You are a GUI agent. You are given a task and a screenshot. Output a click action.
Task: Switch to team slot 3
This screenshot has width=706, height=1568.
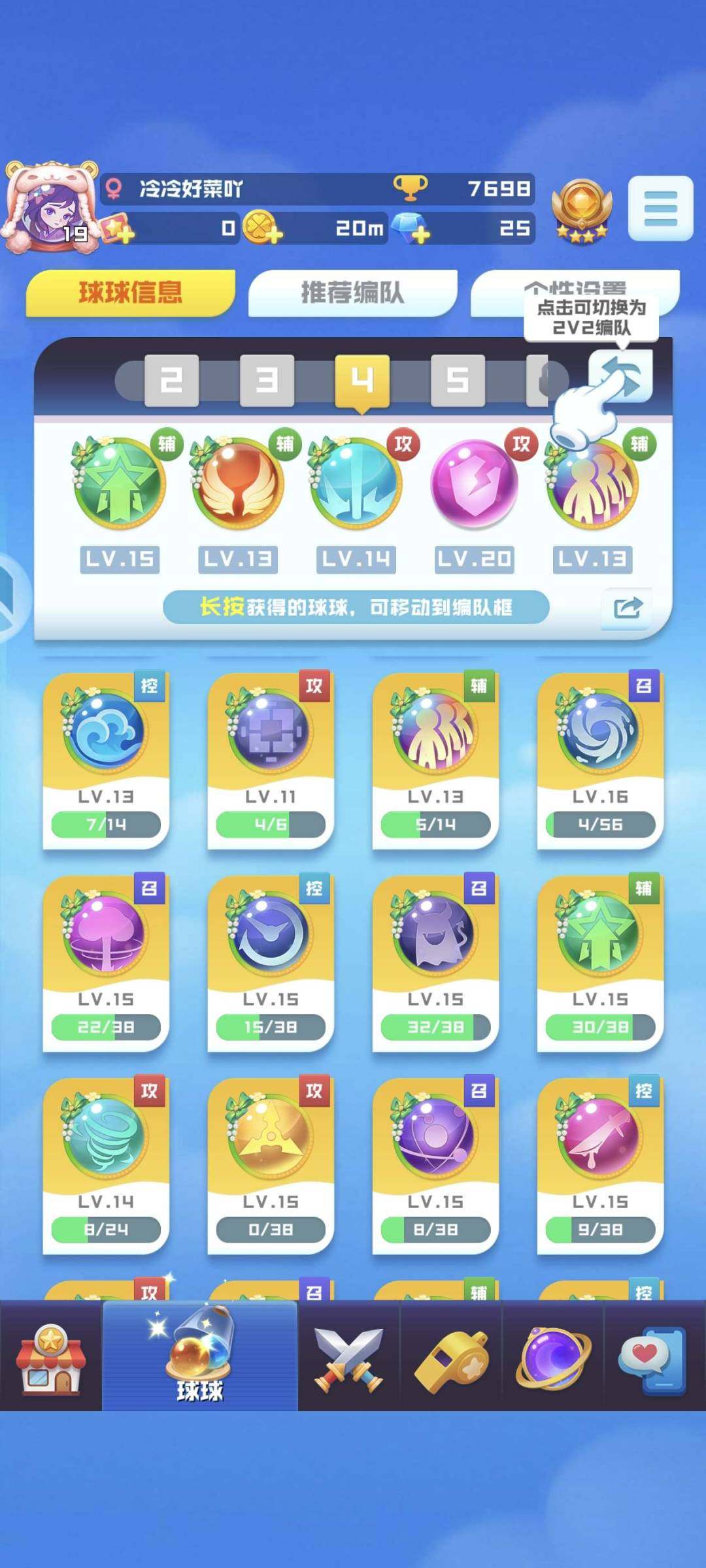[x=267, y=380]
